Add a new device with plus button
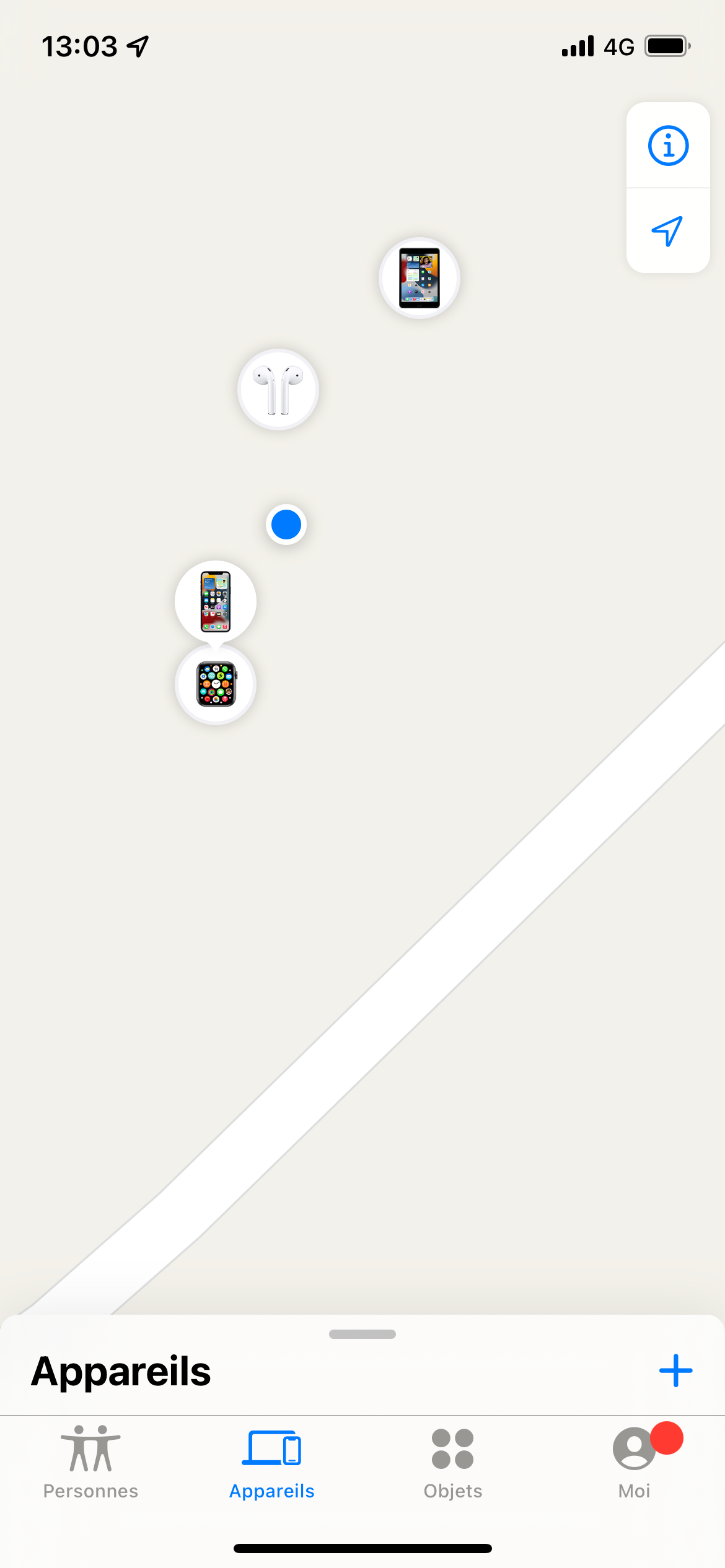The height and width of the screenshot is (1568, 725). pos(675,1370)
